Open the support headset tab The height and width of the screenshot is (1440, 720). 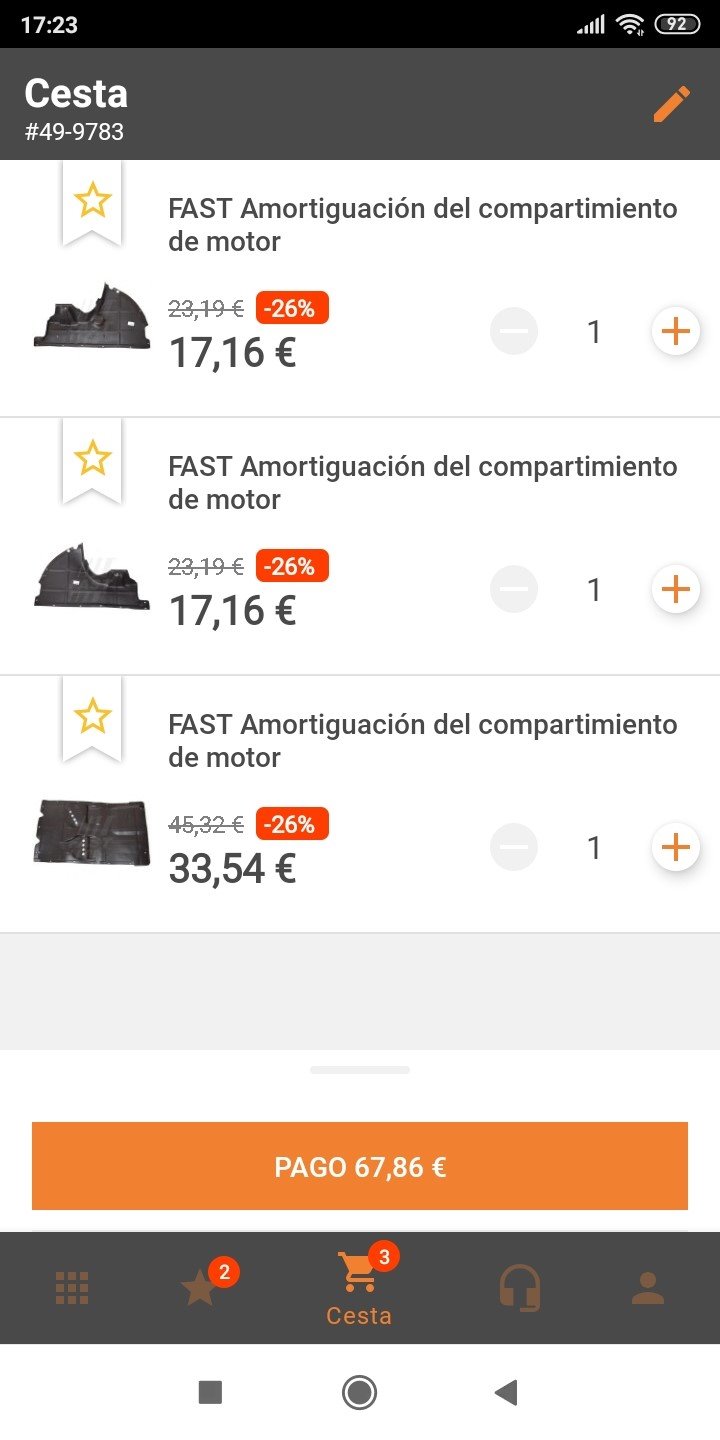tap(520, 1288)
